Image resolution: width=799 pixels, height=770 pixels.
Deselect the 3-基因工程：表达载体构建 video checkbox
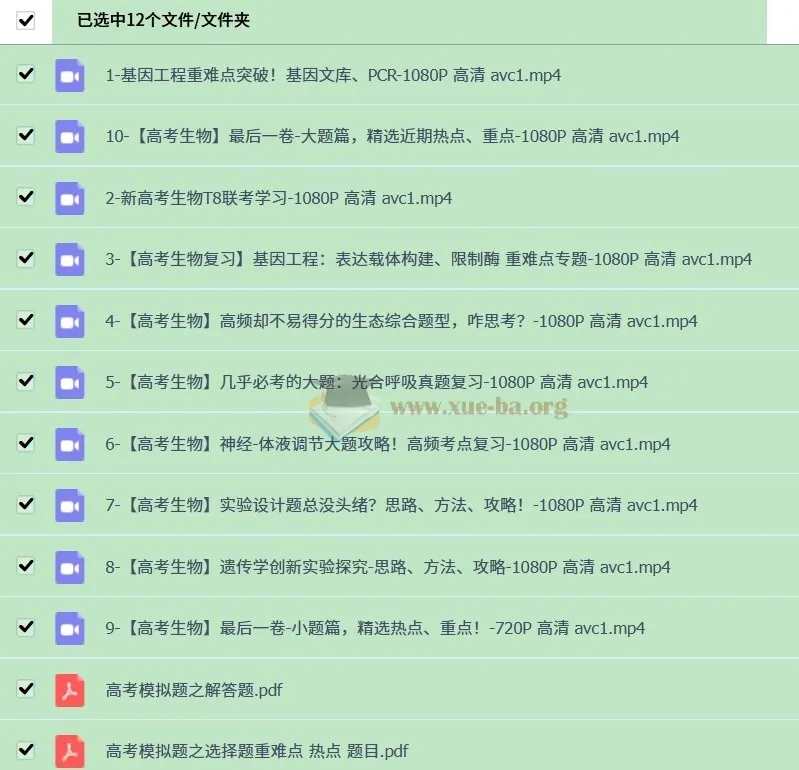click(26, 258)
